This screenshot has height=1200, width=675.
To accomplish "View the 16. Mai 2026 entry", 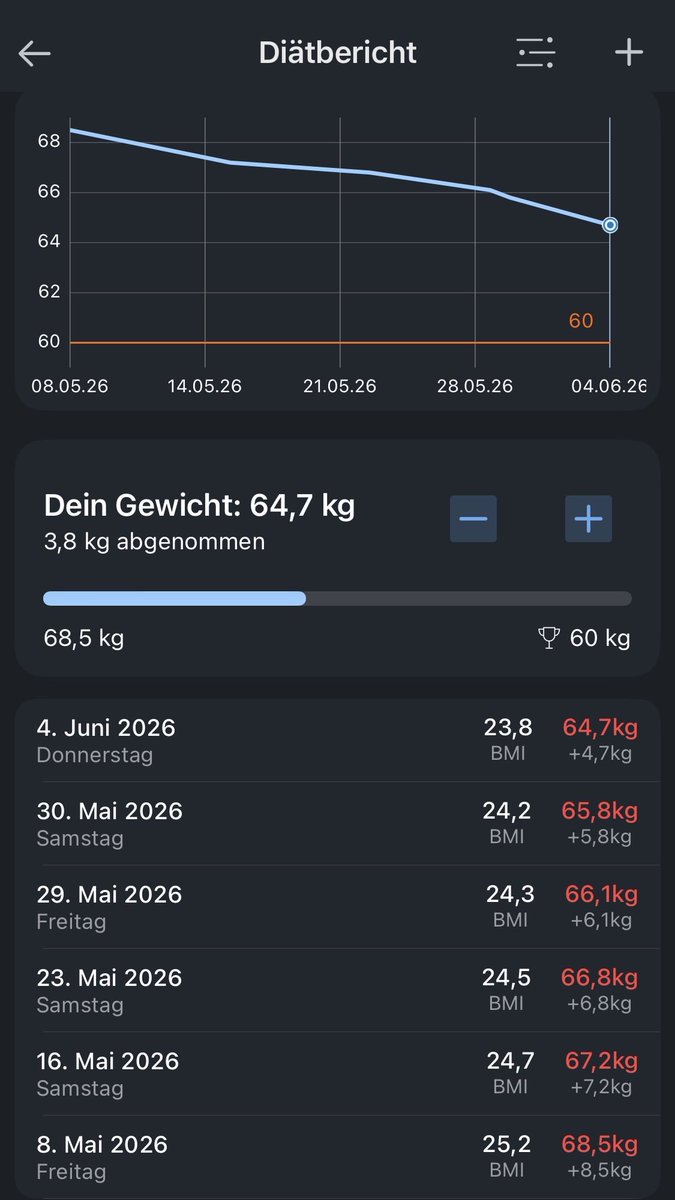I will point(337,1074).
